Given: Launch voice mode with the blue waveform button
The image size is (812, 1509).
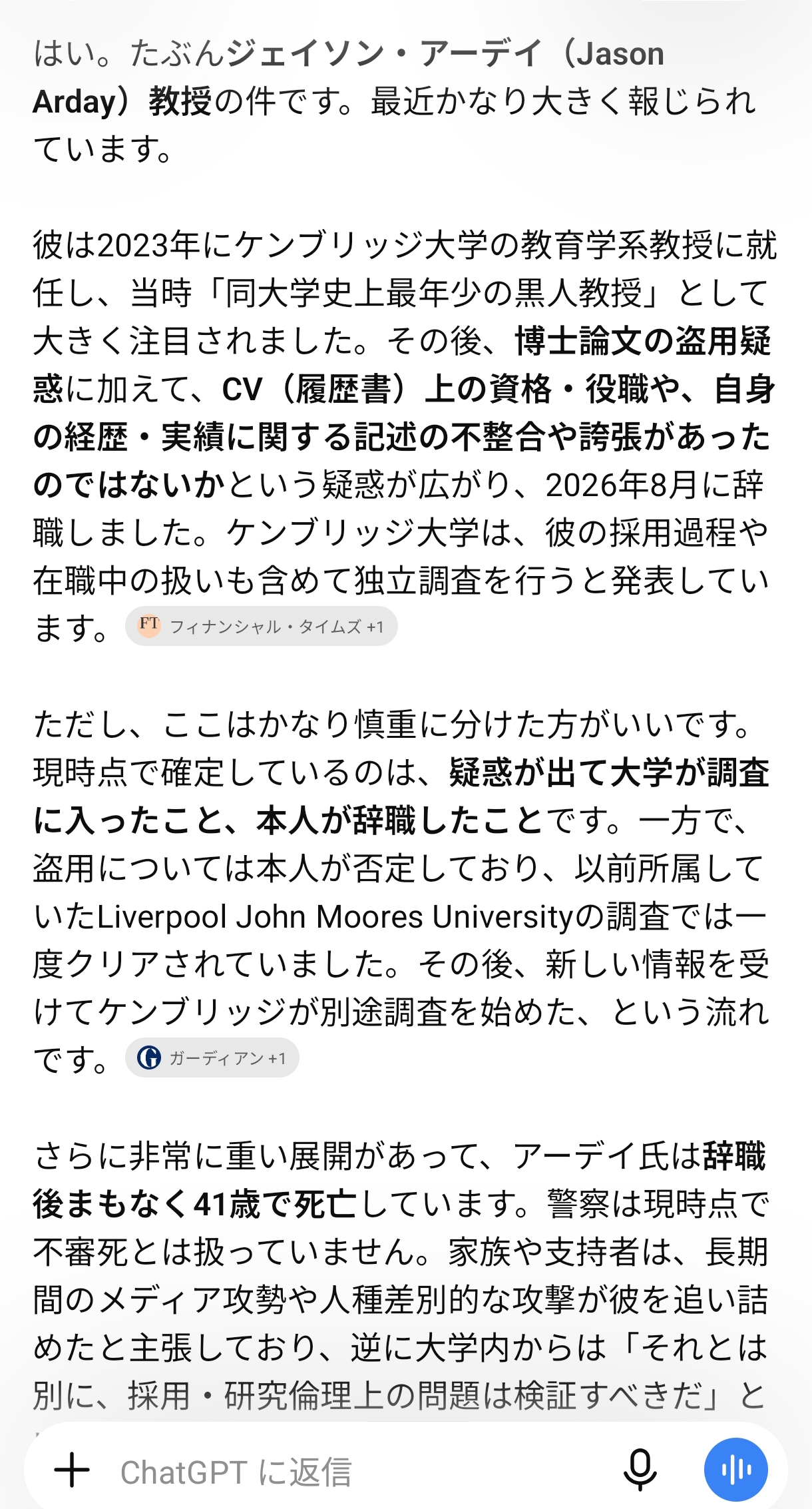Looking at the screenshot, I should (x=735, y=1470).
